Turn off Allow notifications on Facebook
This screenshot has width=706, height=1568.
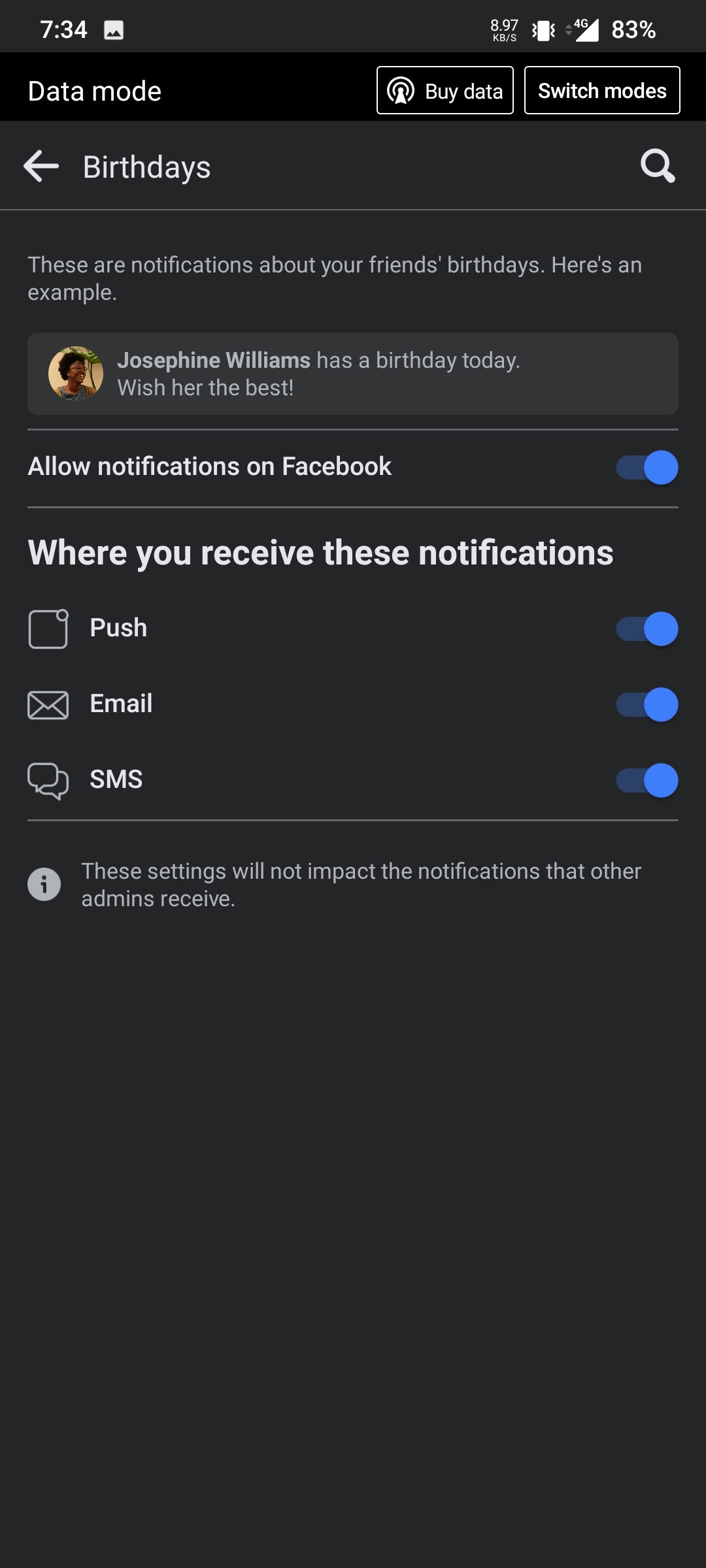tap(647, 467)
